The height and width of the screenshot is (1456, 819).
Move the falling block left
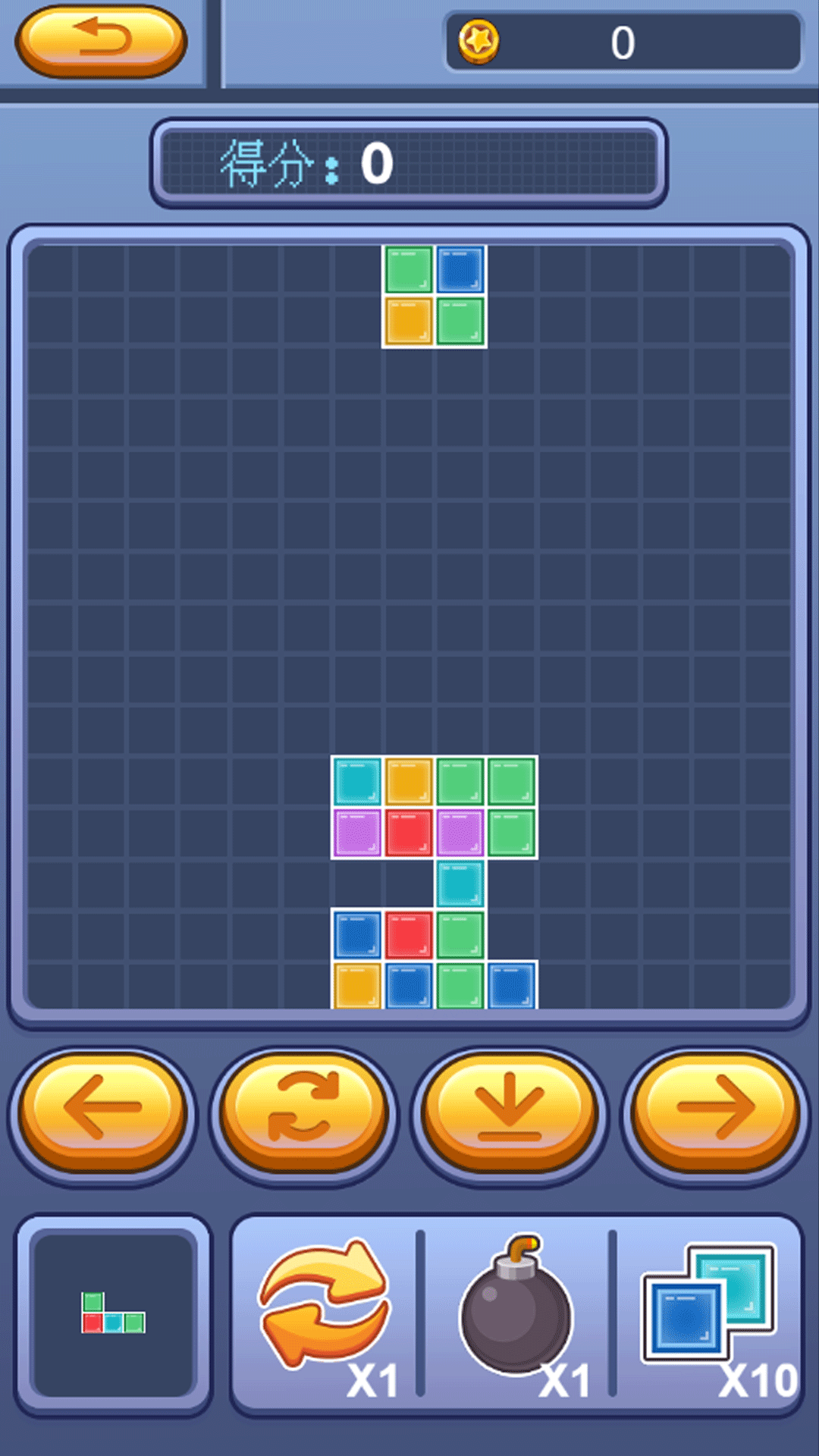coord(102,1112)
